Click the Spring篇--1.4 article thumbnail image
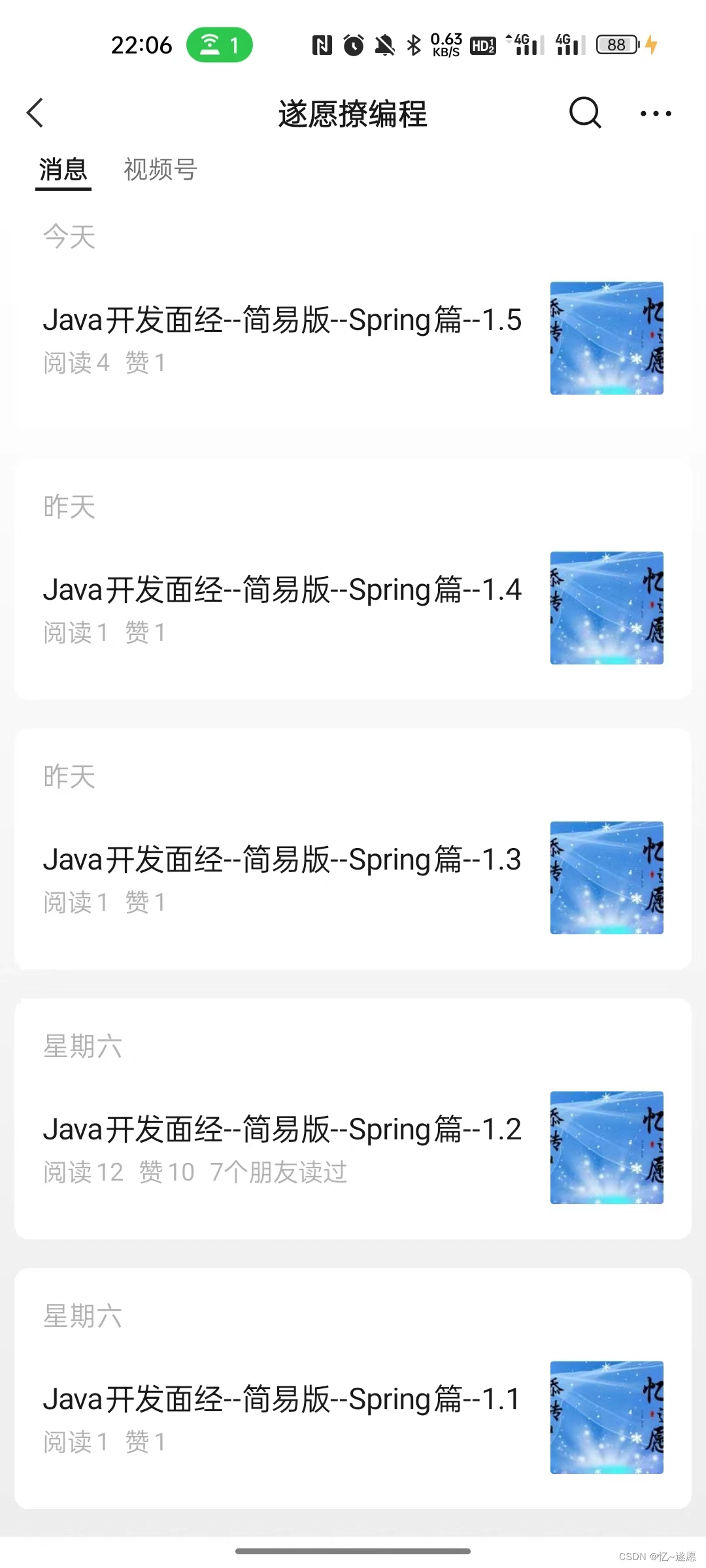The height and width of the screenshot is (1568, 706). [605, 608]
